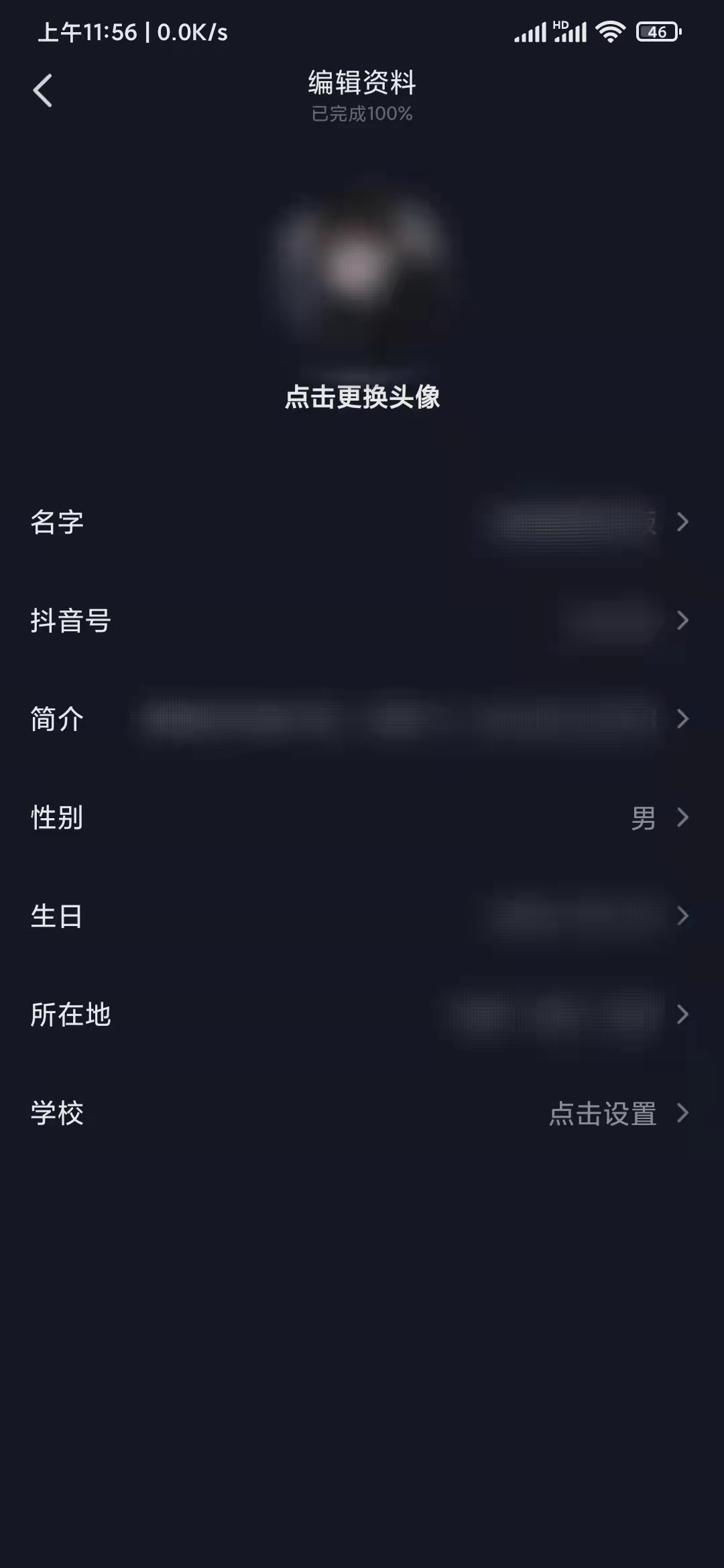Tap the 学校 row label
Viewport: 724px width, 1568px height.
[57, 1114]
